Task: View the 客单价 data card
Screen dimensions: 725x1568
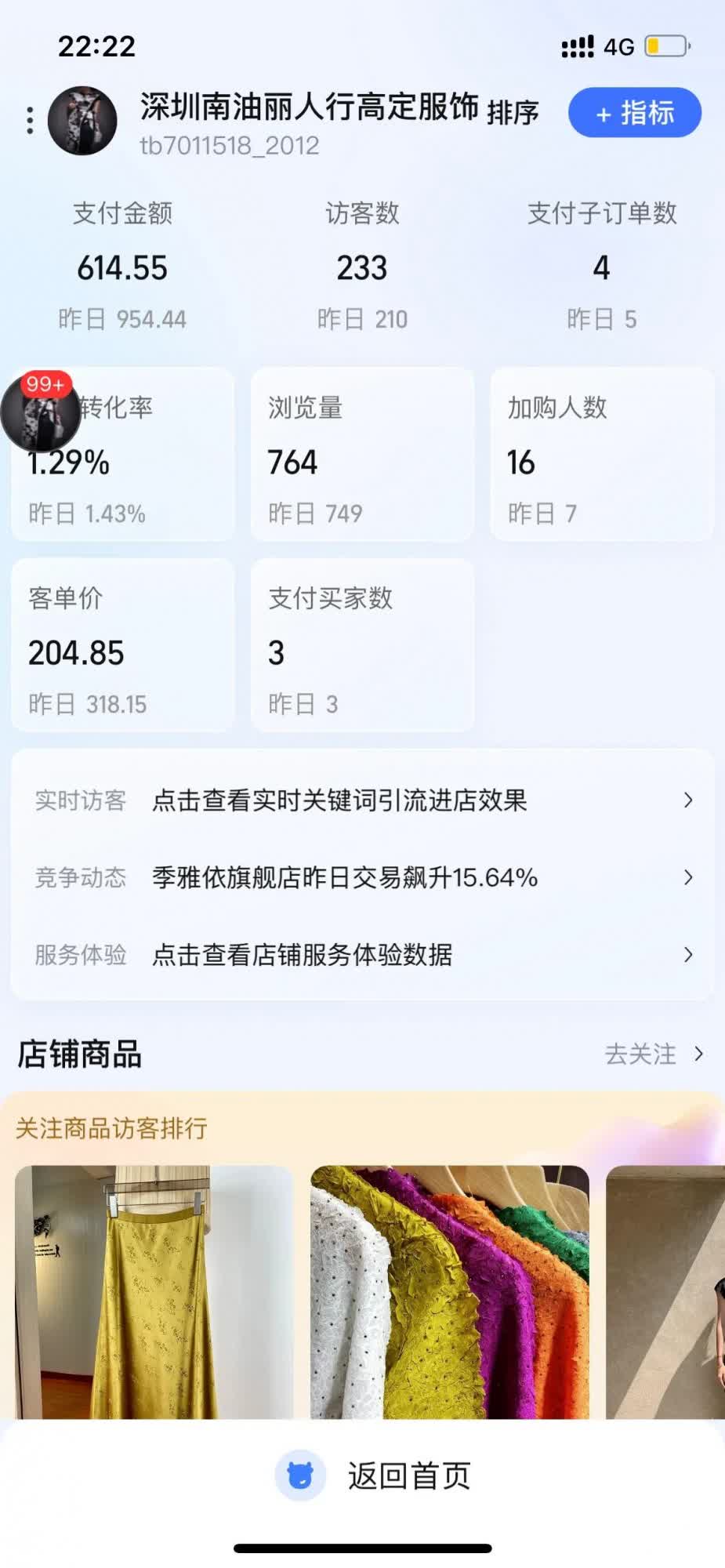Action: coord(122,645)
